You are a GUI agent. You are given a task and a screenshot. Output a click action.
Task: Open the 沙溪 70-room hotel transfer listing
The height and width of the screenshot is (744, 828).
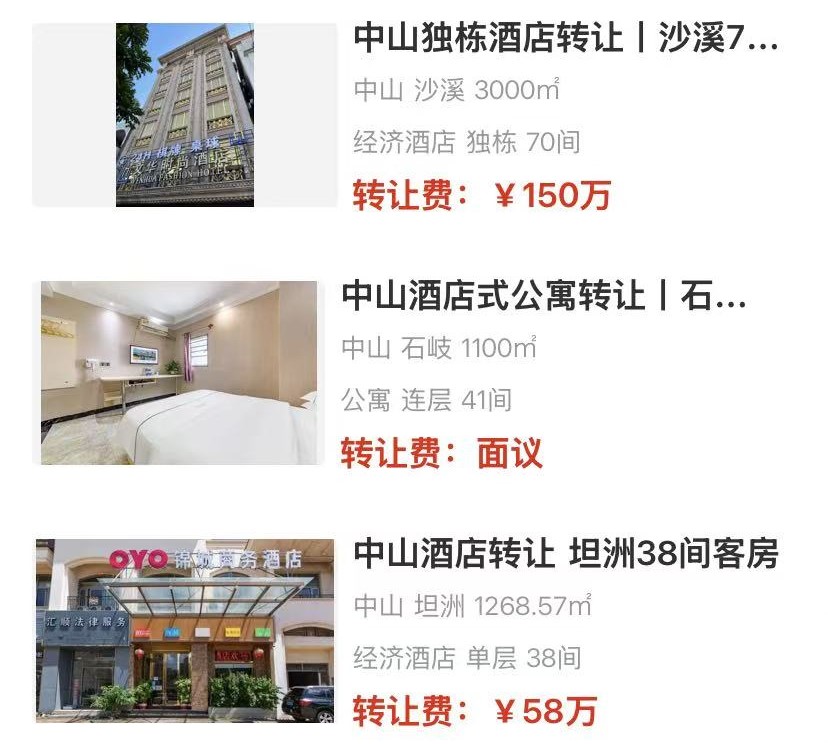565,40
